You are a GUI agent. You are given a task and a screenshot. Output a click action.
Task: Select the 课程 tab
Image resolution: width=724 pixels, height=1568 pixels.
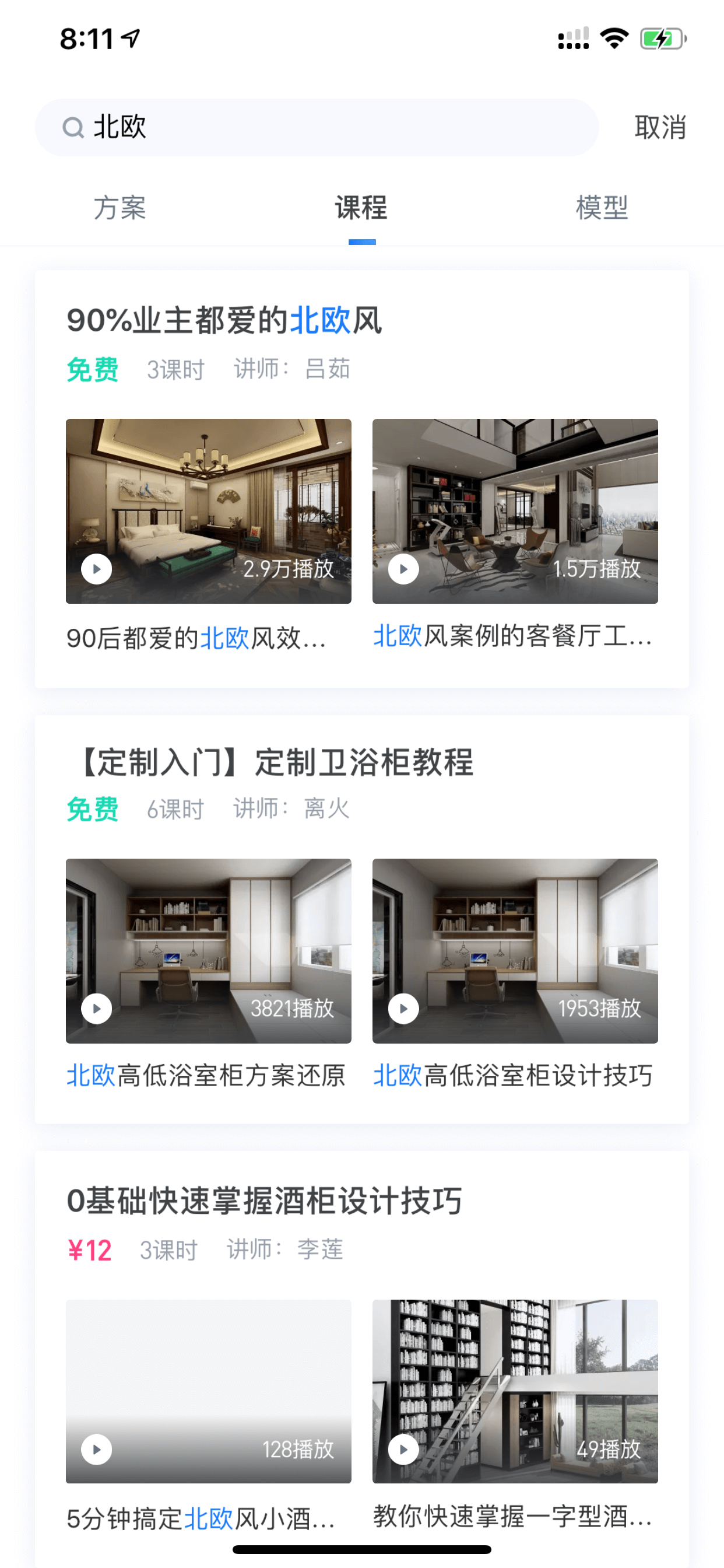pyautogui.click(x=361, y=208)
